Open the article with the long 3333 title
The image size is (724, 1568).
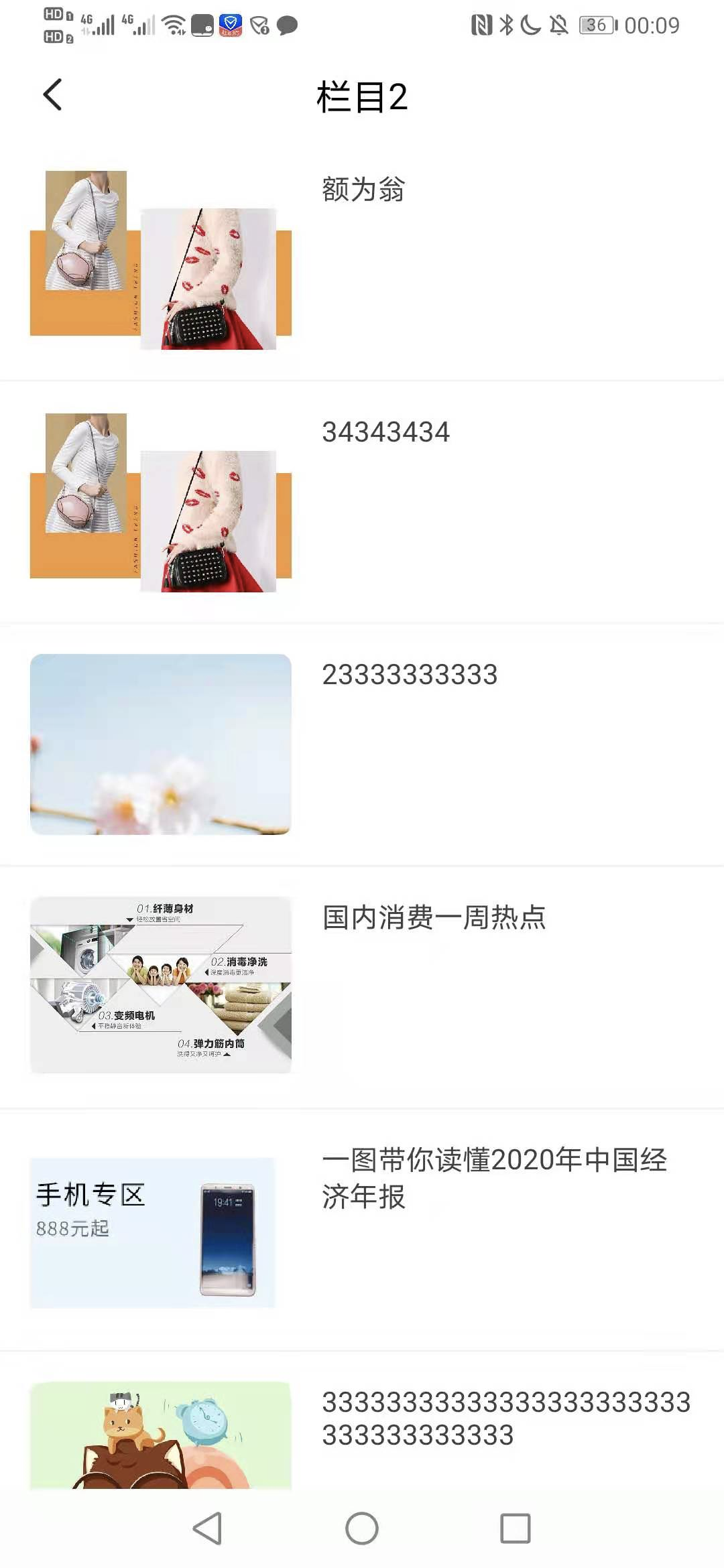coord(505,1418)
